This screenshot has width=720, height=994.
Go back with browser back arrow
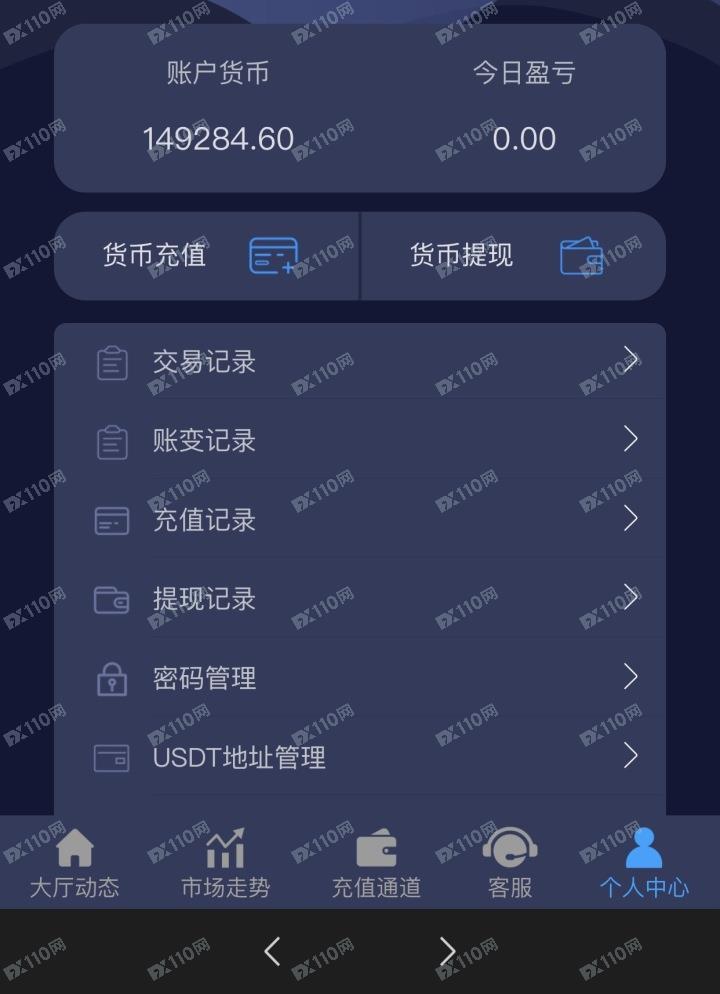[x=272, y=951]
